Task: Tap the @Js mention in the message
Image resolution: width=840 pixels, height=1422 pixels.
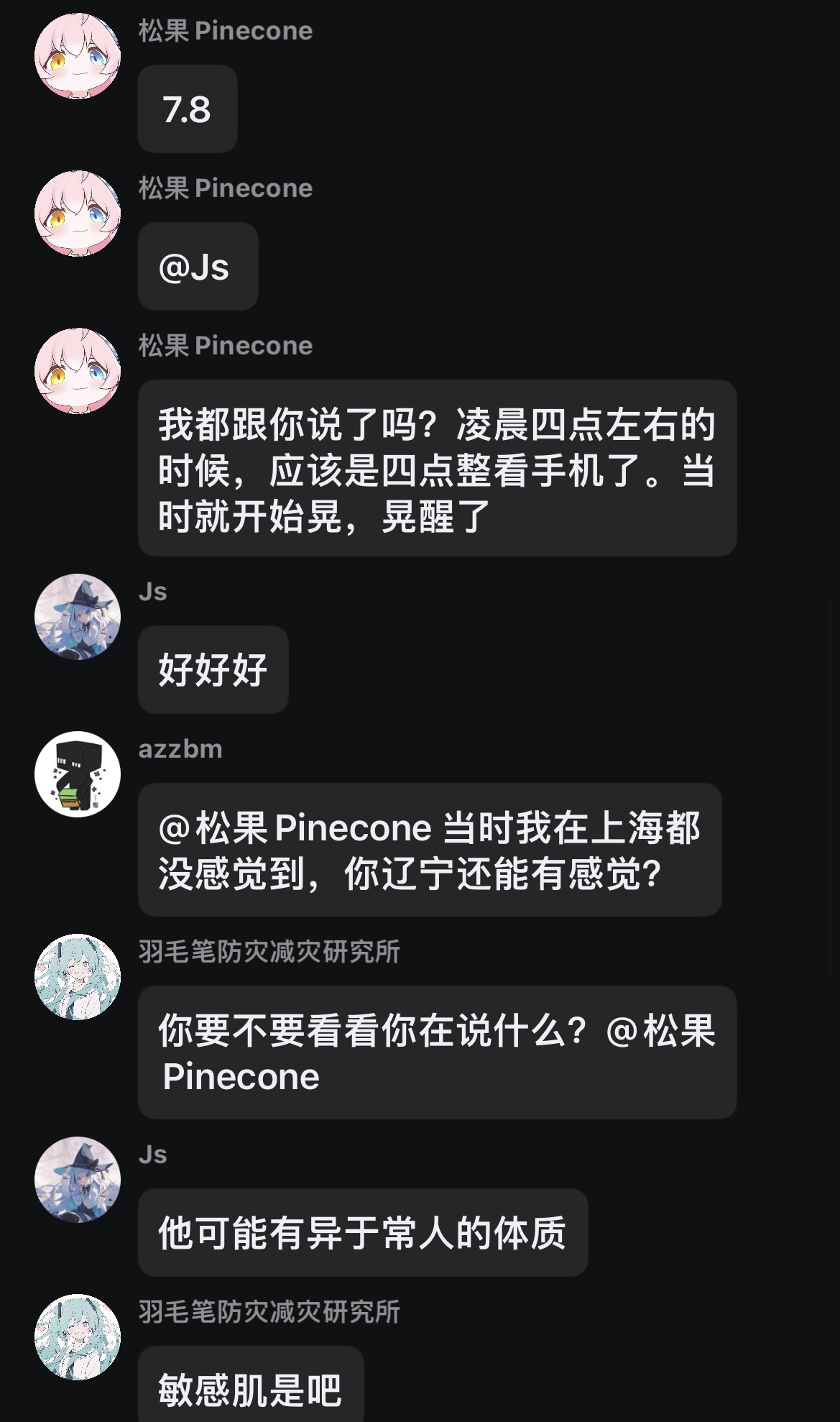Action: pos(194,267)
